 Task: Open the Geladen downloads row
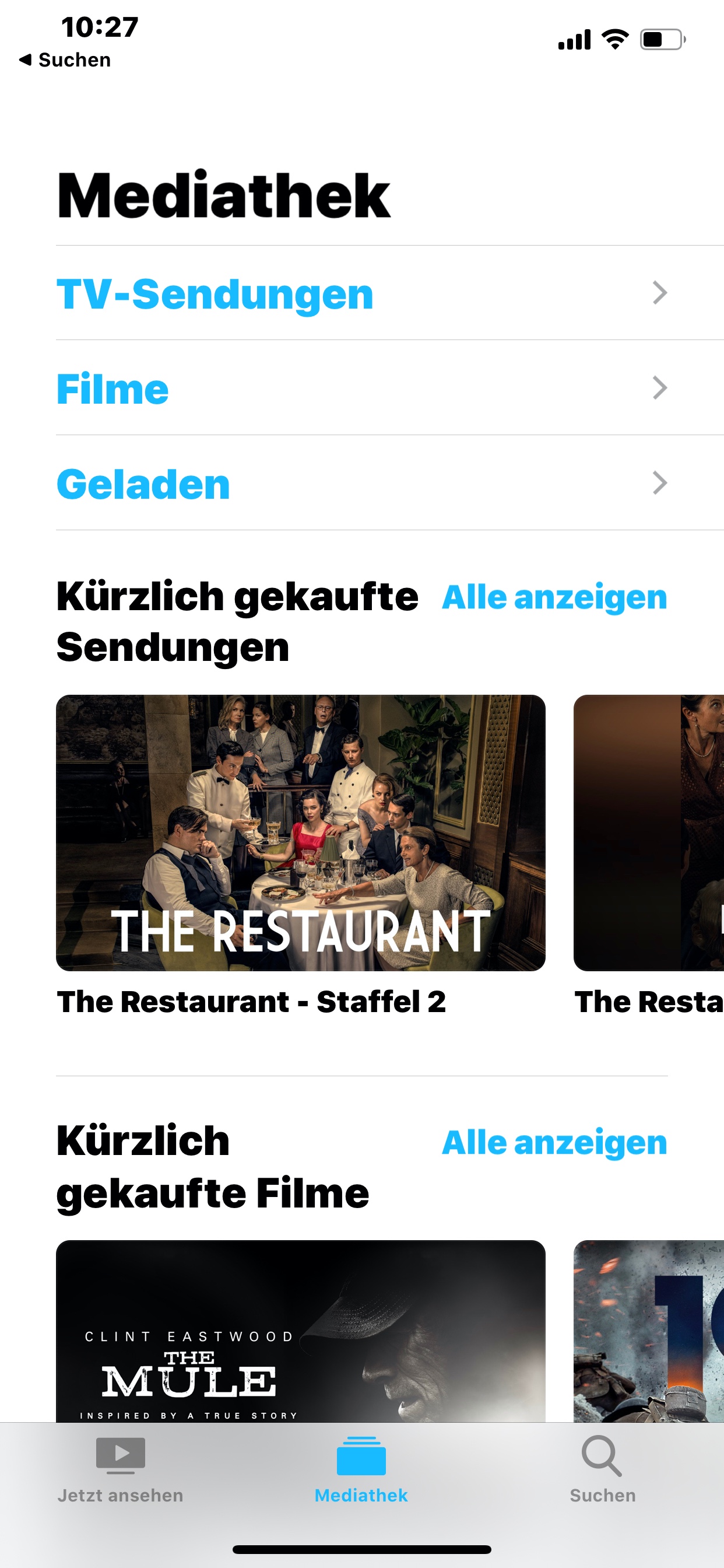(x=361, y=484)
